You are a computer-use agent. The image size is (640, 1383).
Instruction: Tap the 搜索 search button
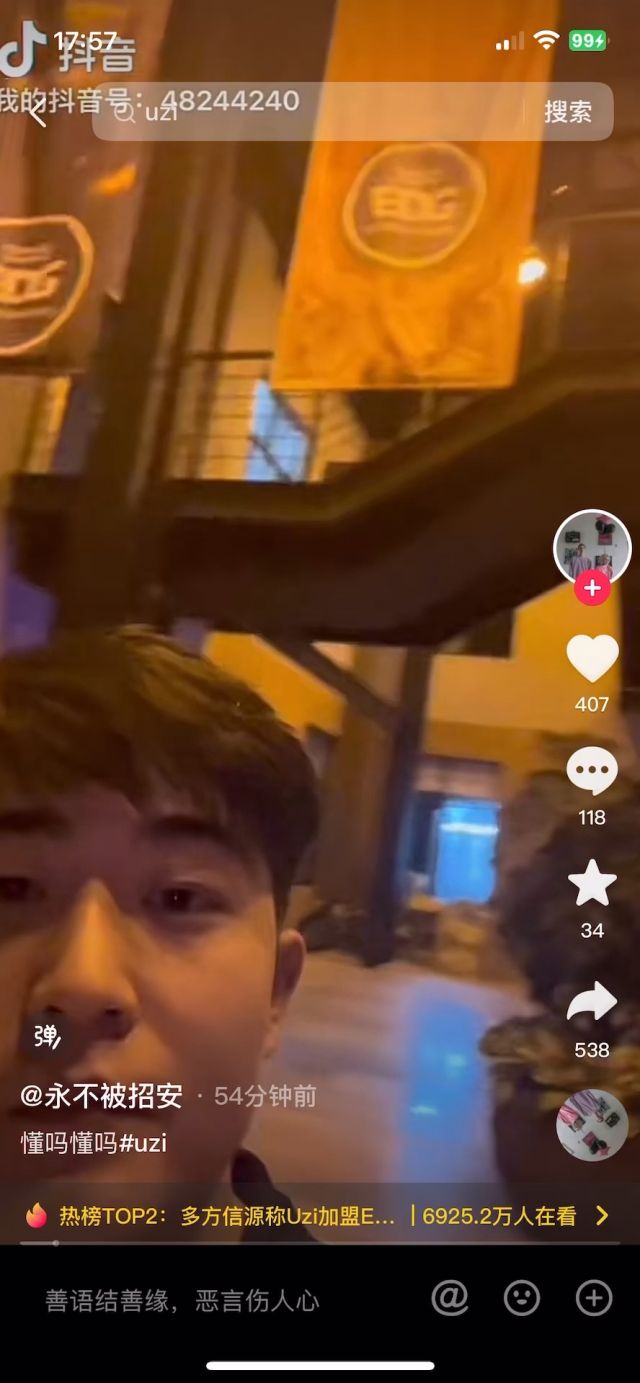(568, 112)
